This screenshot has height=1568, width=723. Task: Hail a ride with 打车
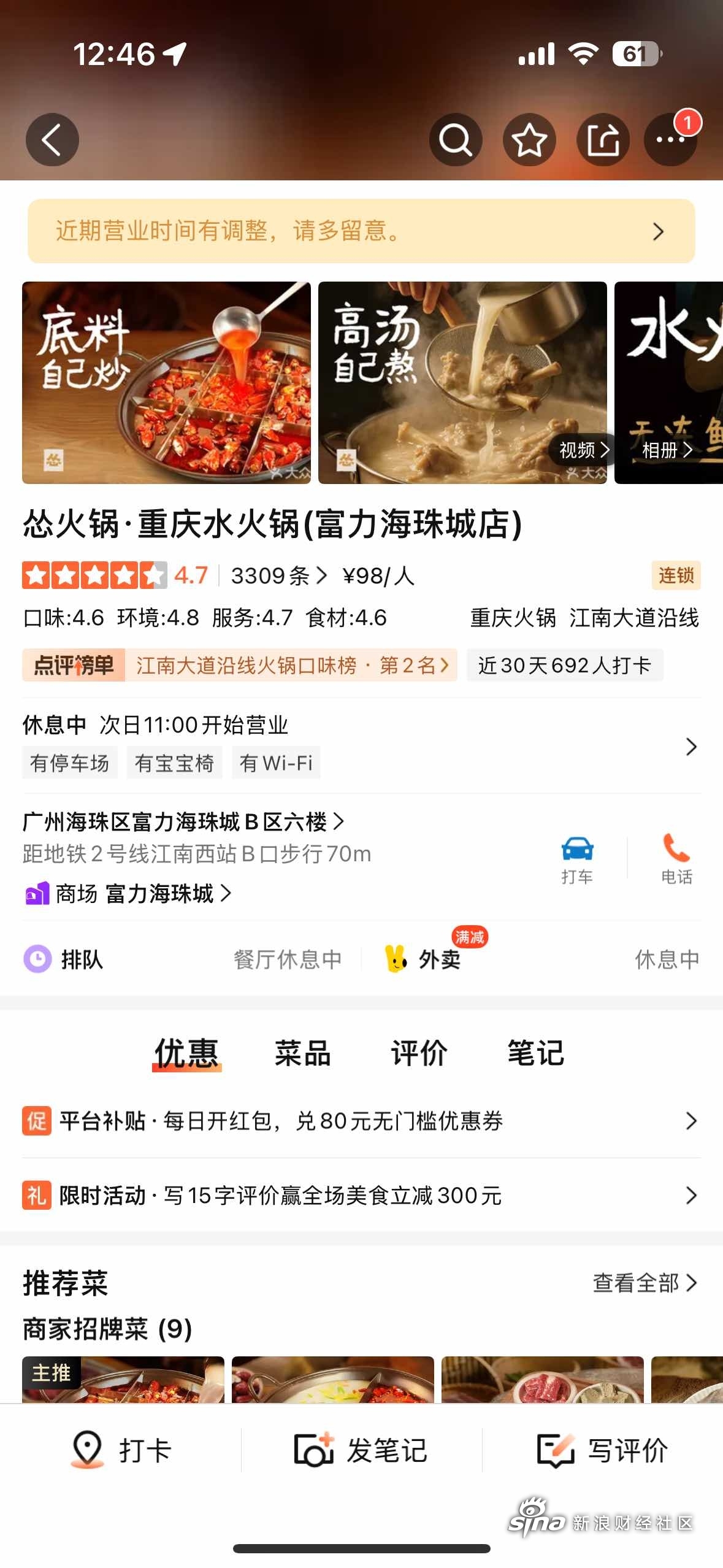coord(577,859)
